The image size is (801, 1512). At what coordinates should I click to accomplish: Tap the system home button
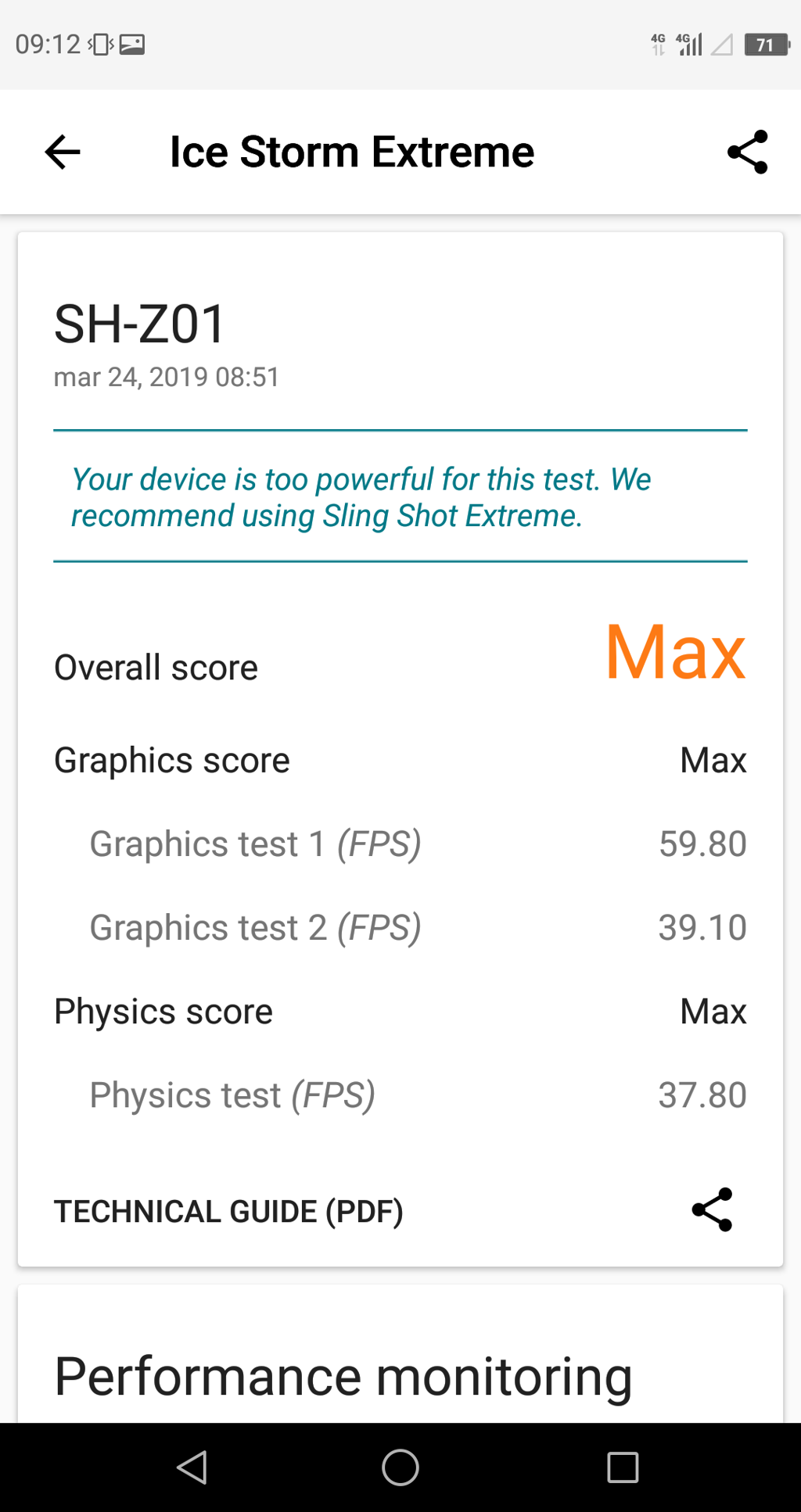click(x=400, y=1467)
